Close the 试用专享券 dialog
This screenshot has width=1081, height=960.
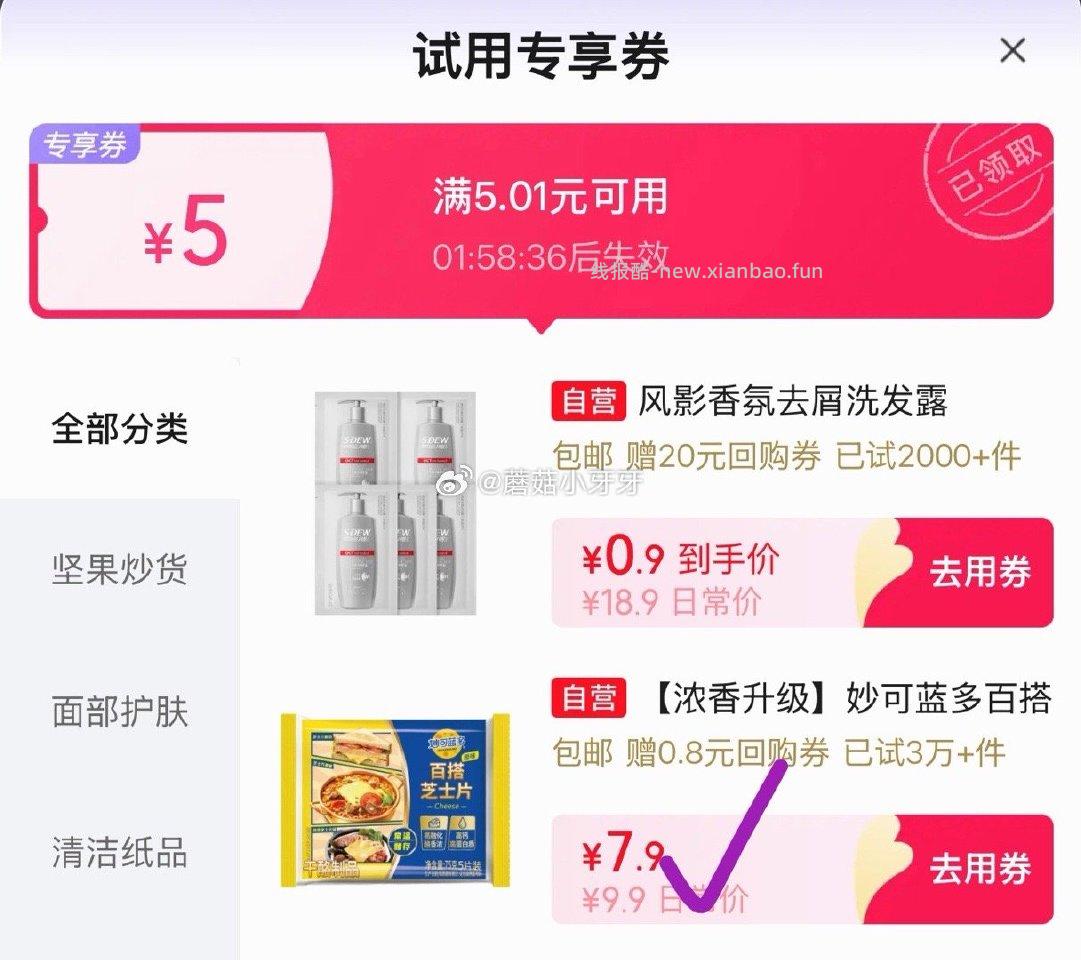pyautogui.click(x=1012, y=51)
